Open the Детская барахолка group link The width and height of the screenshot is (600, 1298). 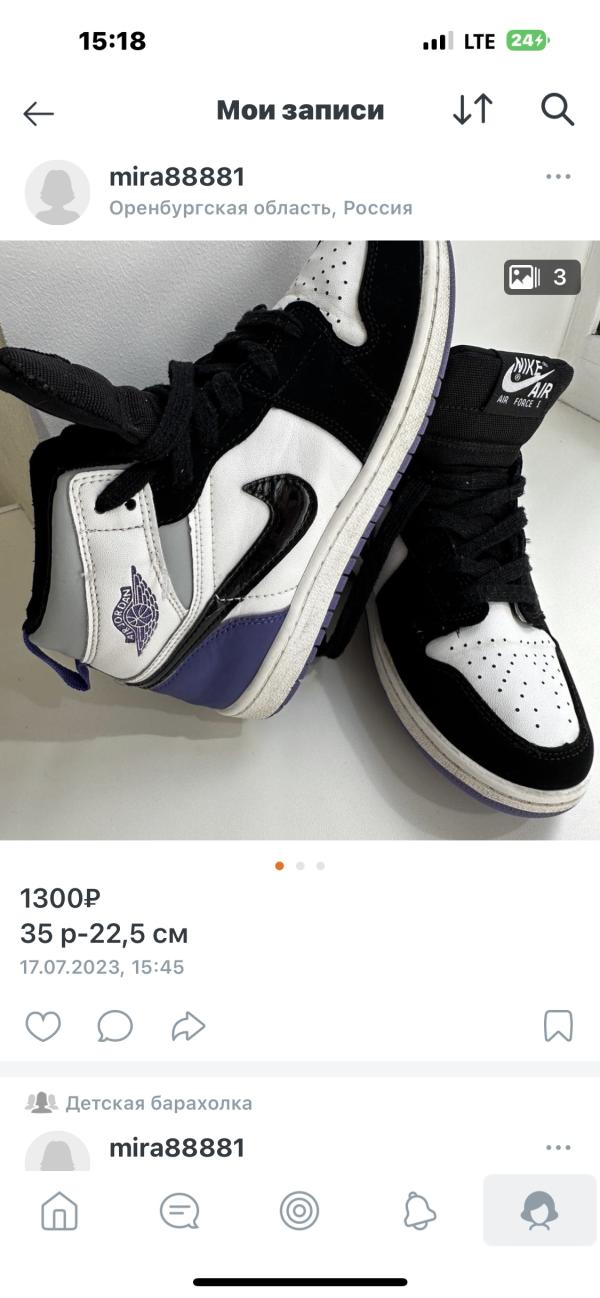(x=158, y=1103)
